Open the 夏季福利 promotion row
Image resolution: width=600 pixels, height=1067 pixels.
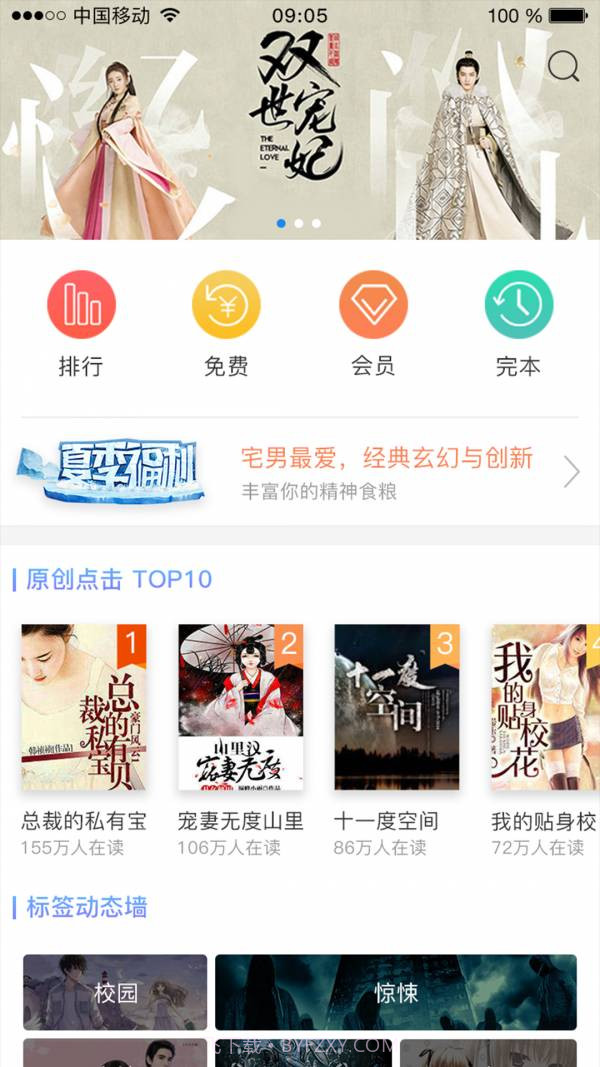tap(300, 471)
